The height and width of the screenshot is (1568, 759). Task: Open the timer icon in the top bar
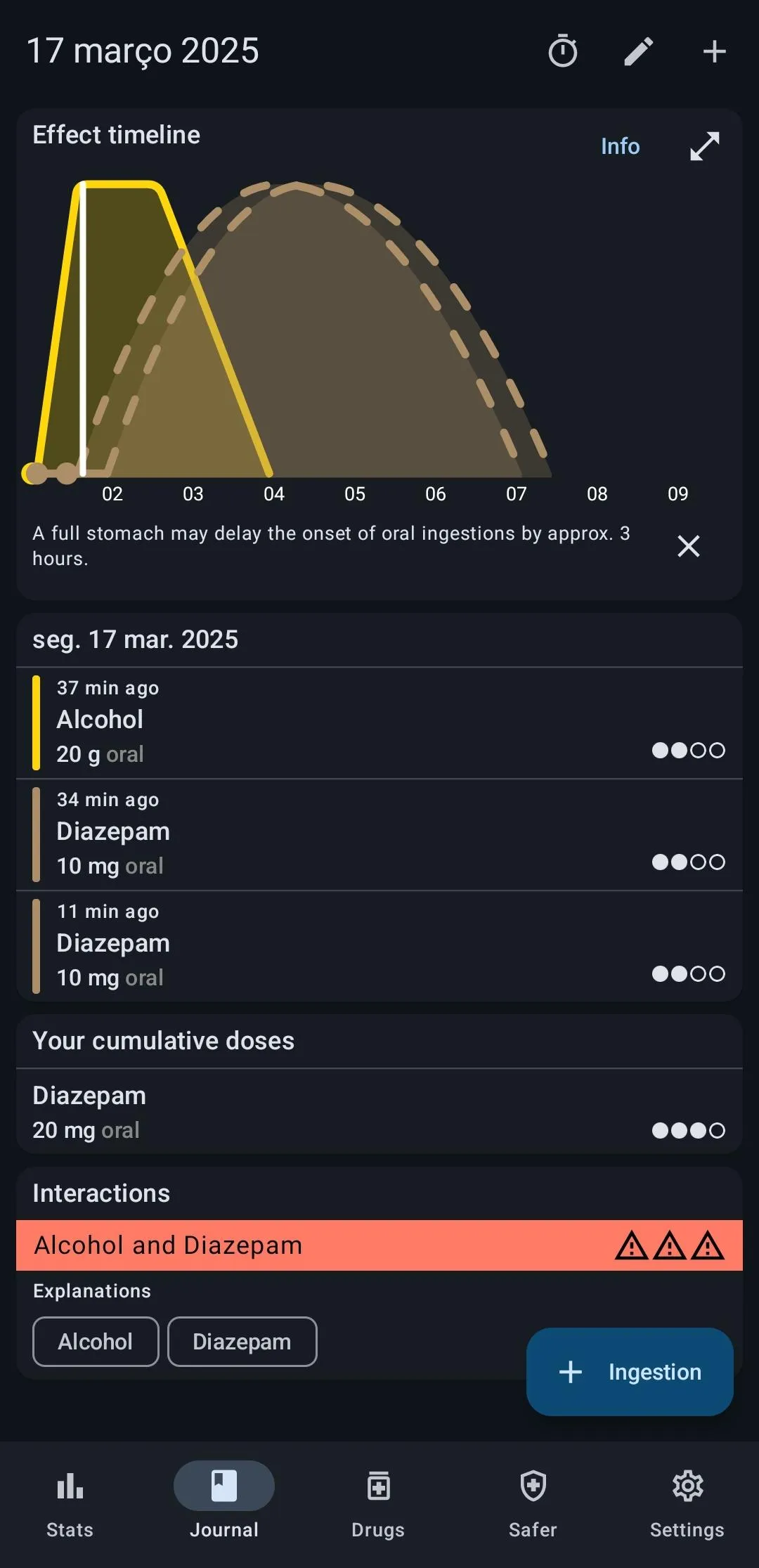[x=562, y=51]
